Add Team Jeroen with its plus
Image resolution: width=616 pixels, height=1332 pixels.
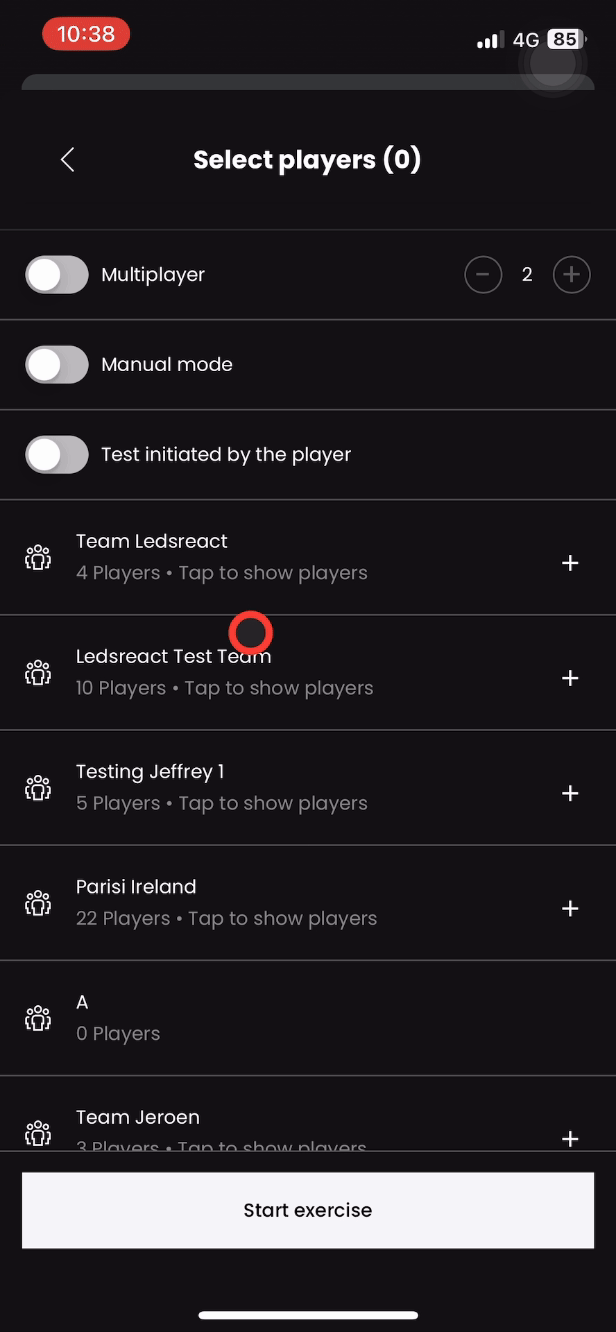point(570,1138)
